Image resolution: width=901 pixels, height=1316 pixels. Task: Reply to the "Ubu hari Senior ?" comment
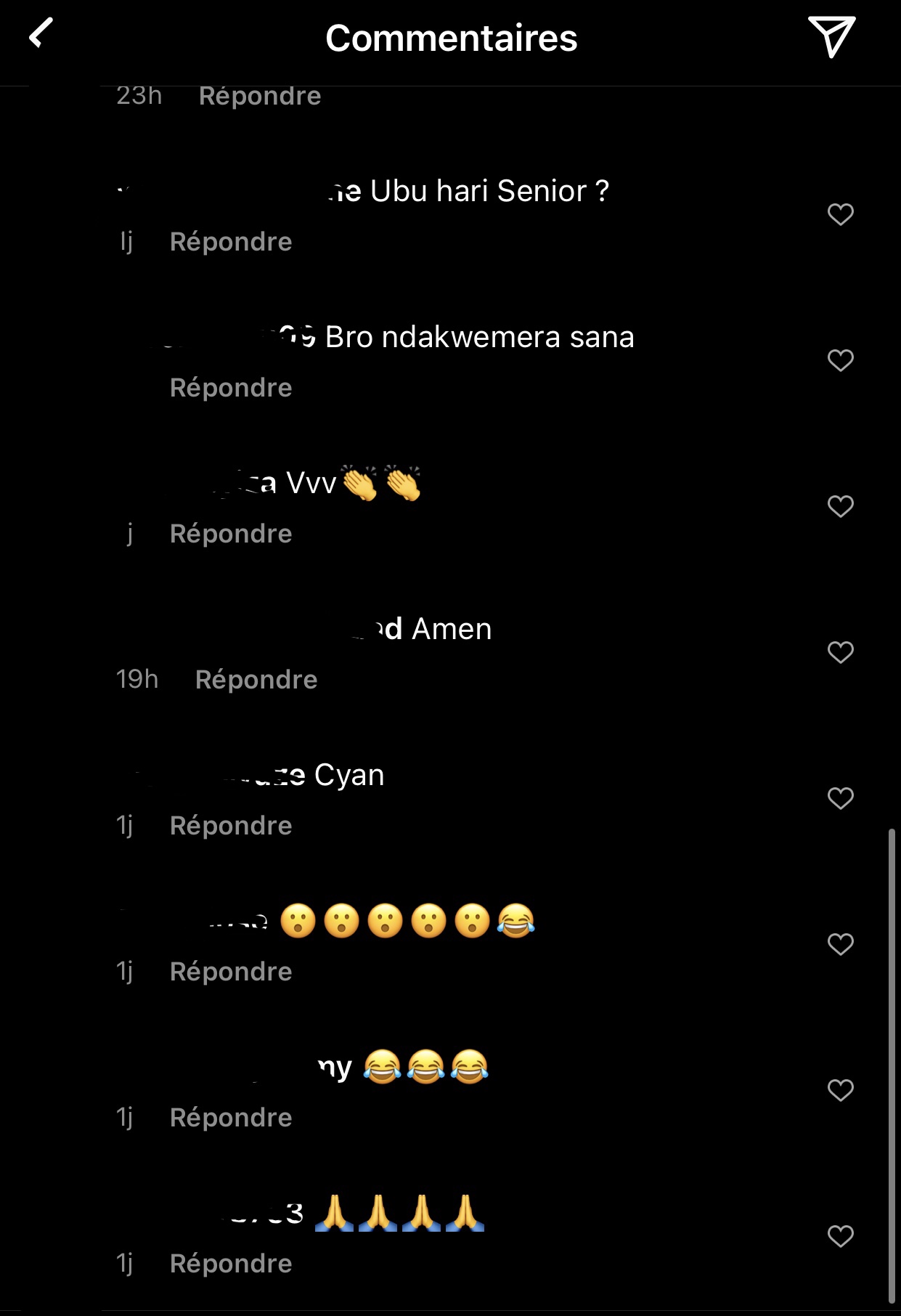[x=231, y=242]
